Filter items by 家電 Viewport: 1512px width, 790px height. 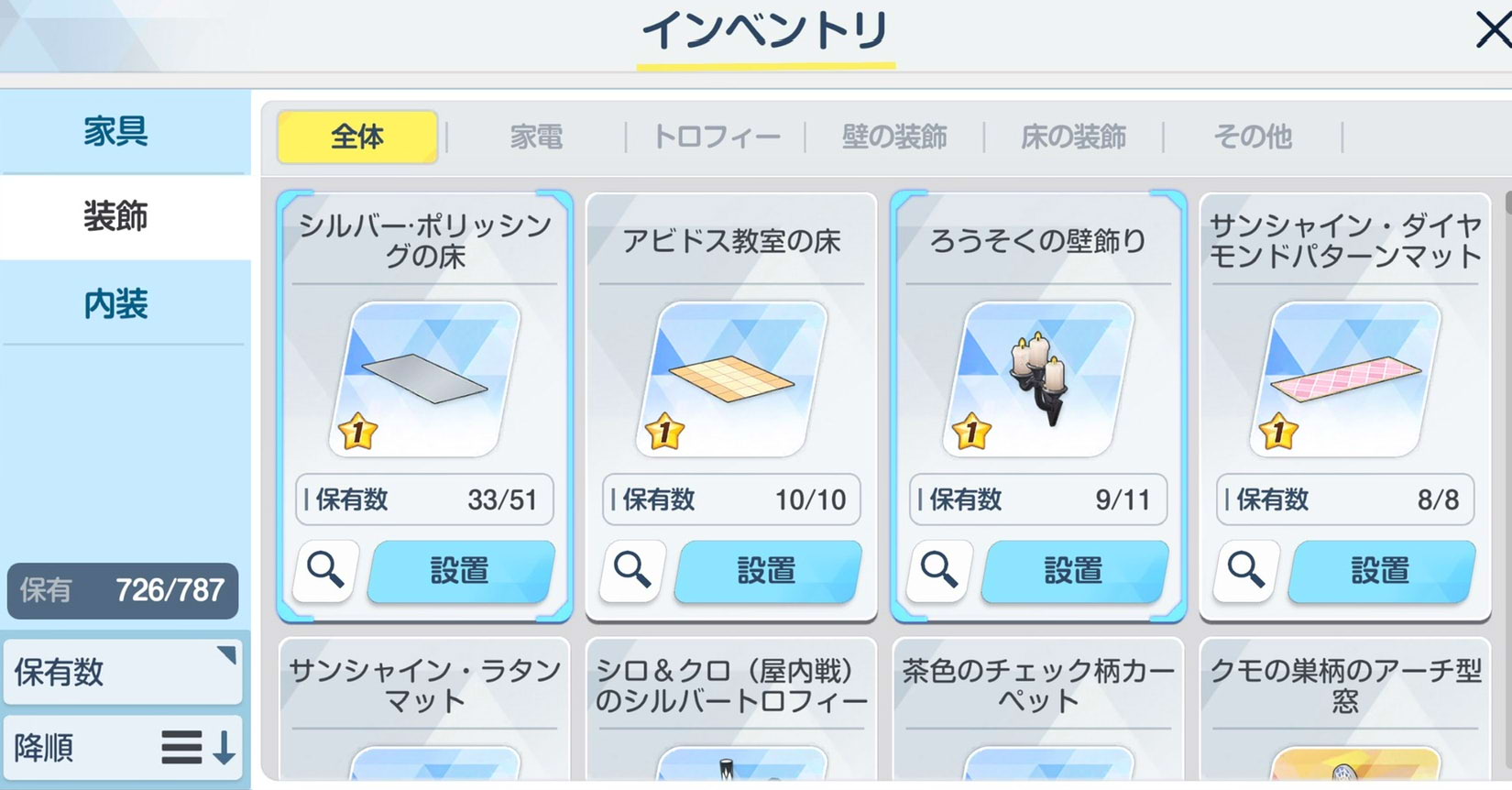536,137
